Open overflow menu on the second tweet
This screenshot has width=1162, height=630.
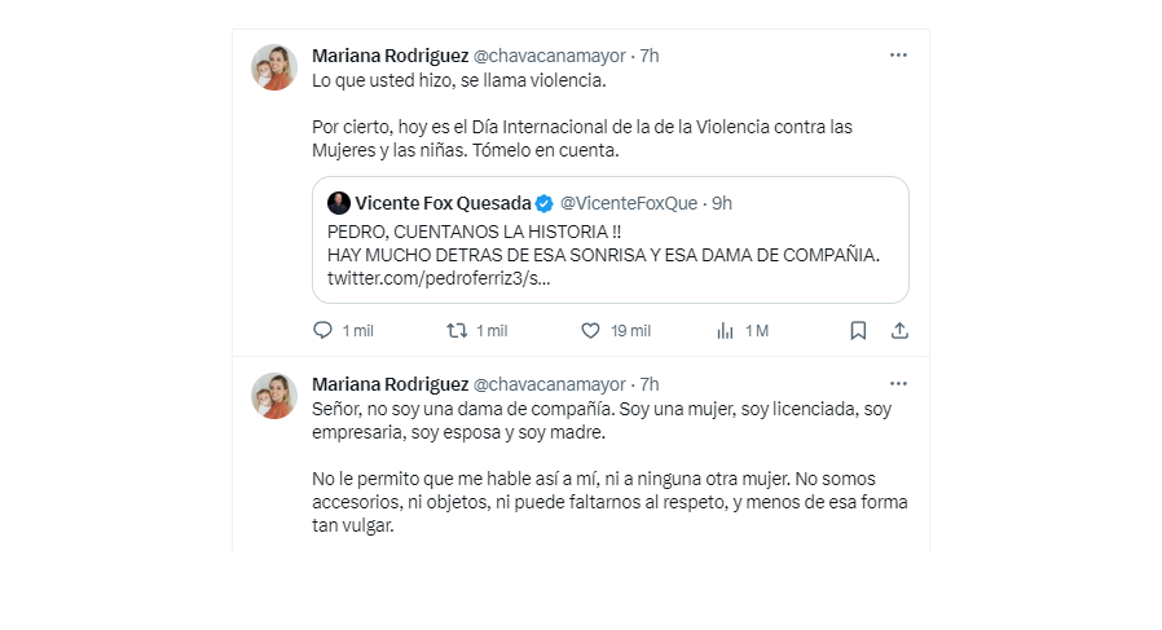pos(898,384)
